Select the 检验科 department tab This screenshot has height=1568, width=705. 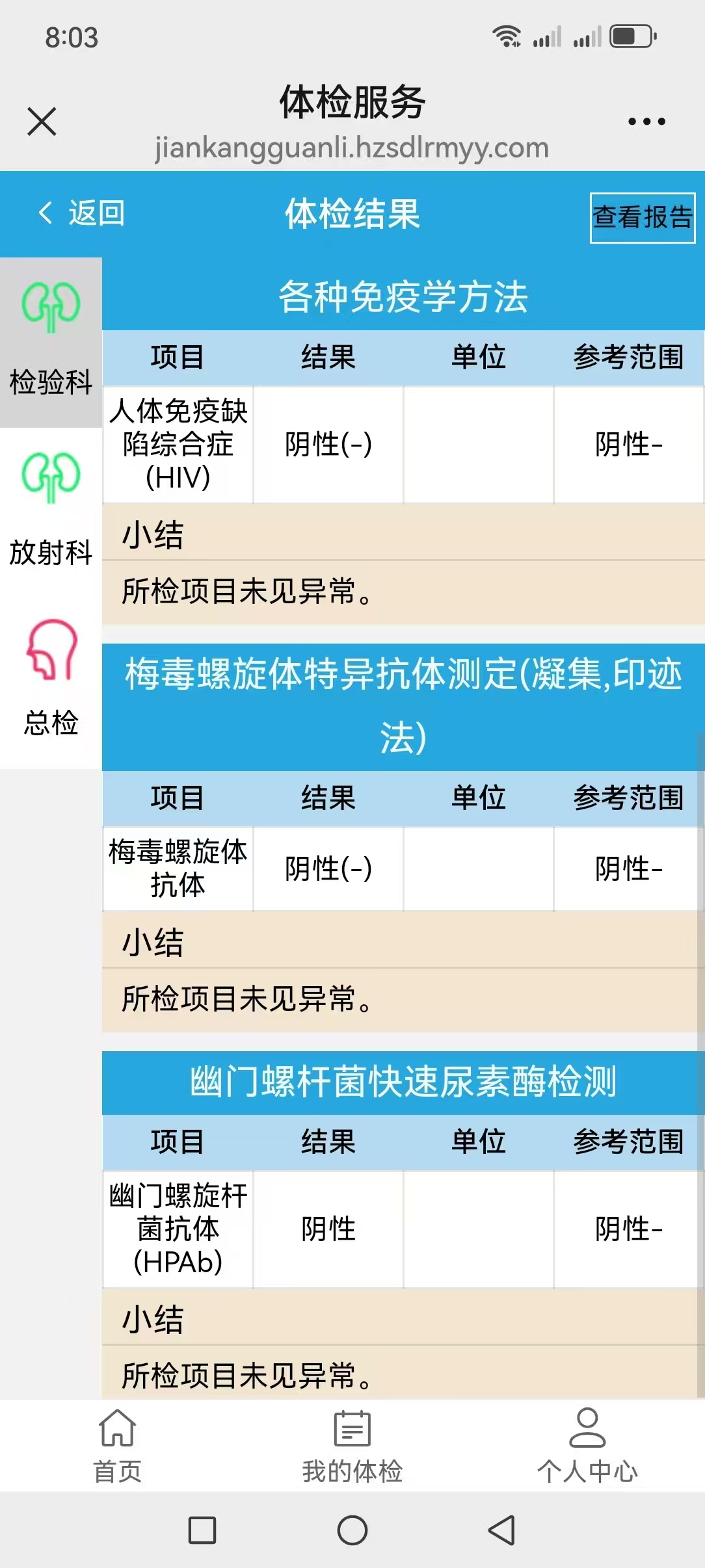[51, 342]
